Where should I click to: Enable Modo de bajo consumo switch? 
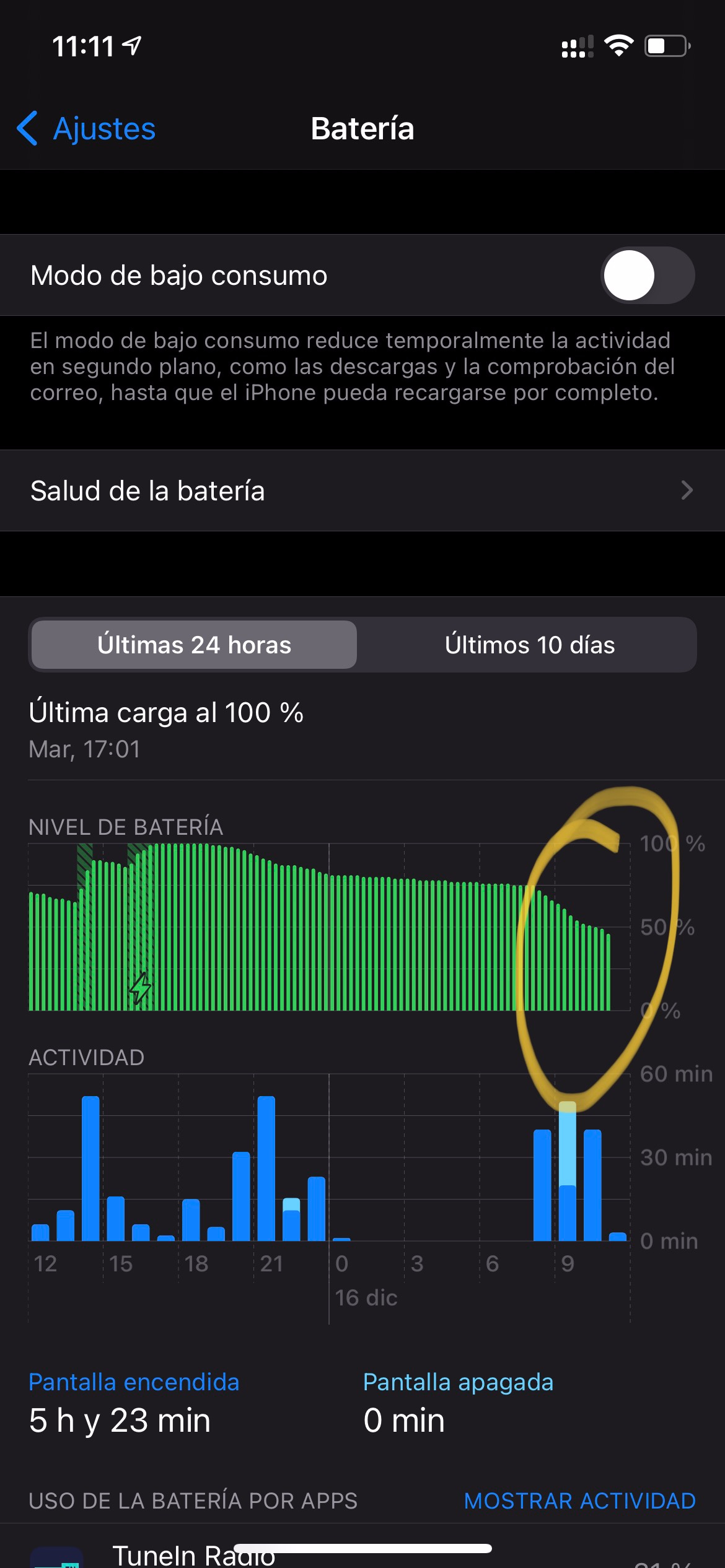[646, 276]
